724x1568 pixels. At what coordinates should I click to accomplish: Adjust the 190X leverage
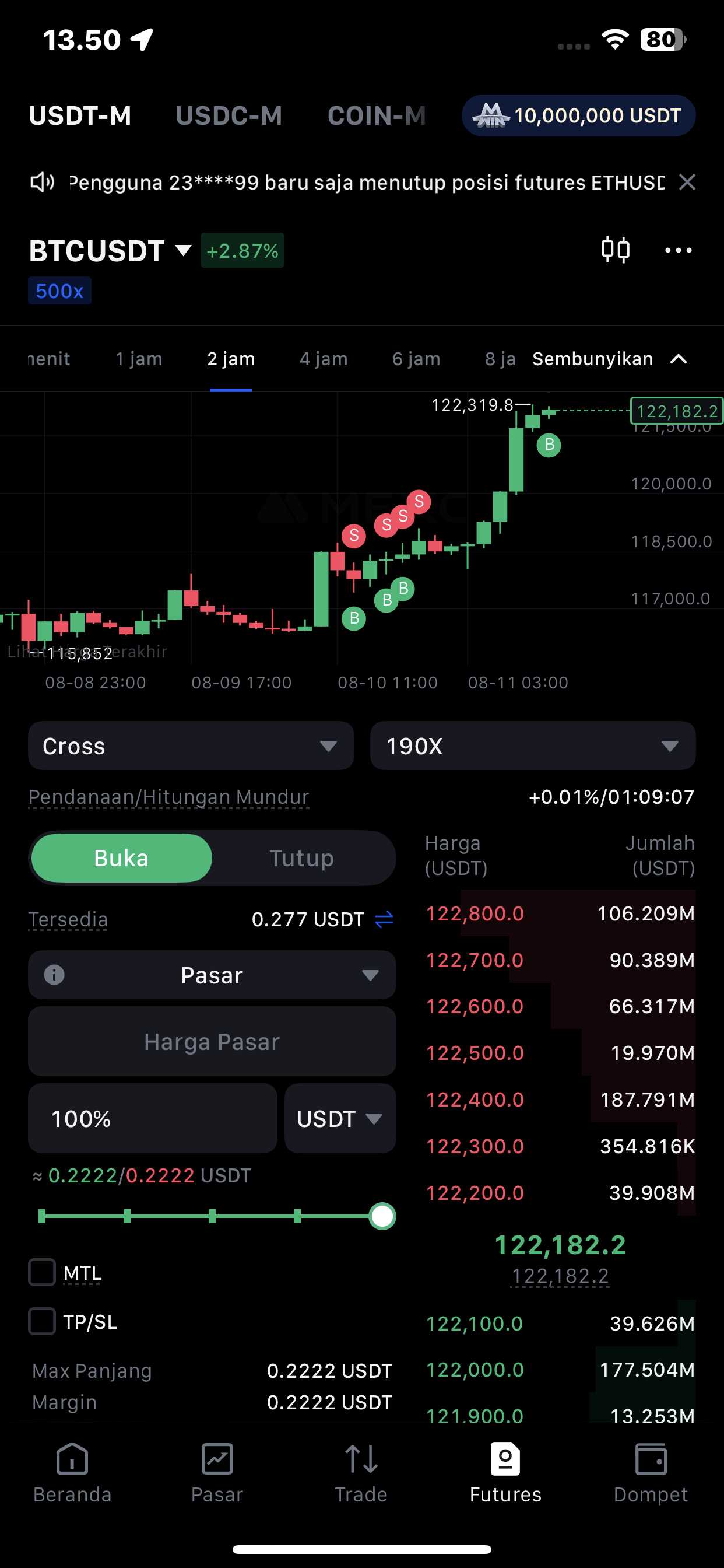532,745
